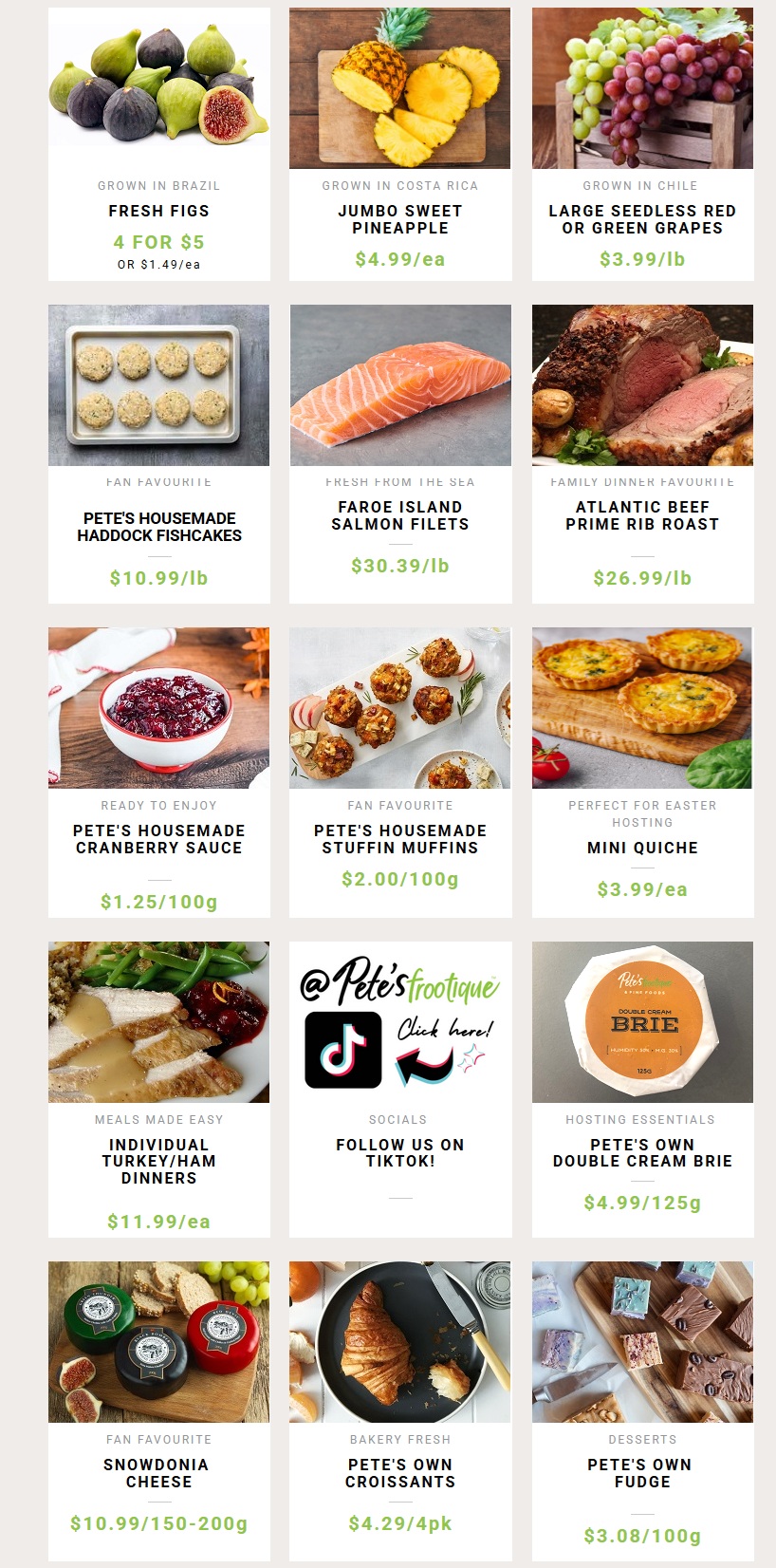The height and width of the screenshot is (1568, 776).
Task: Open the Atlantic Beef Prime Rib Roast card
Action: (642, 515)
